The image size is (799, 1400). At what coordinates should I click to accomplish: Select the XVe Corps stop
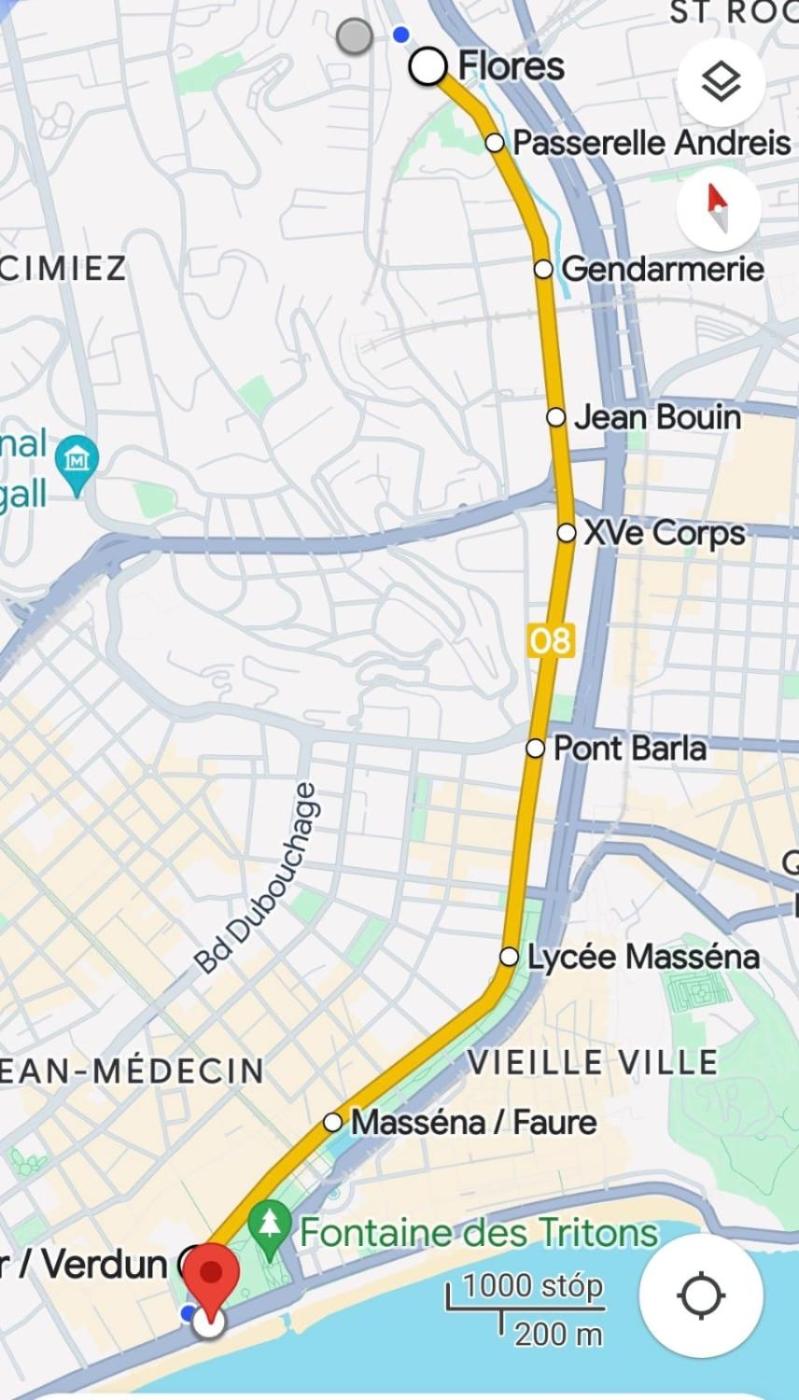point(566,533)
